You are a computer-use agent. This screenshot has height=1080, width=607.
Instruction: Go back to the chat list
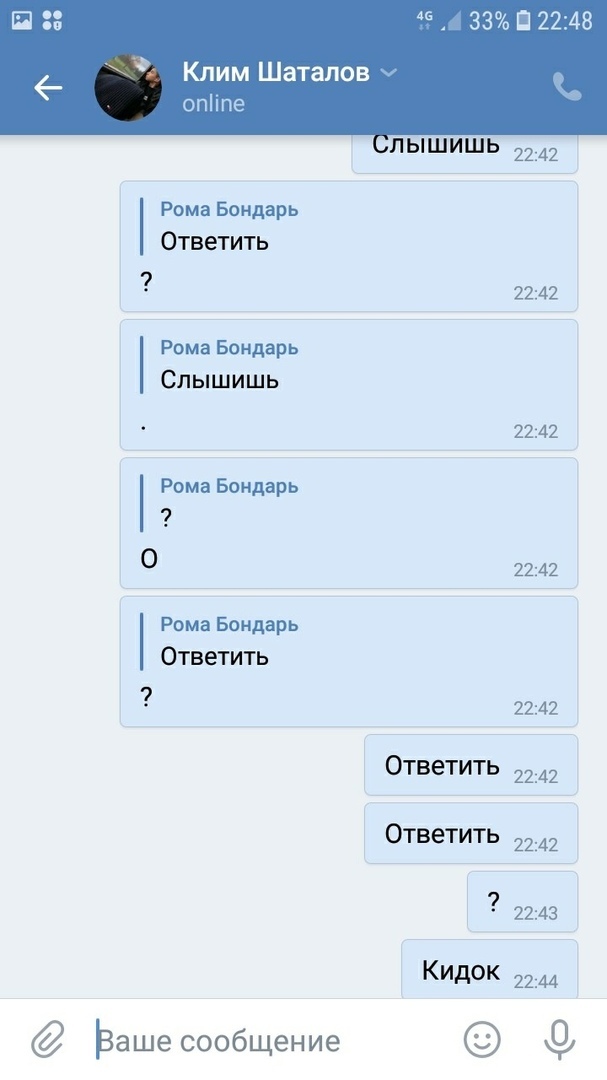48,88
